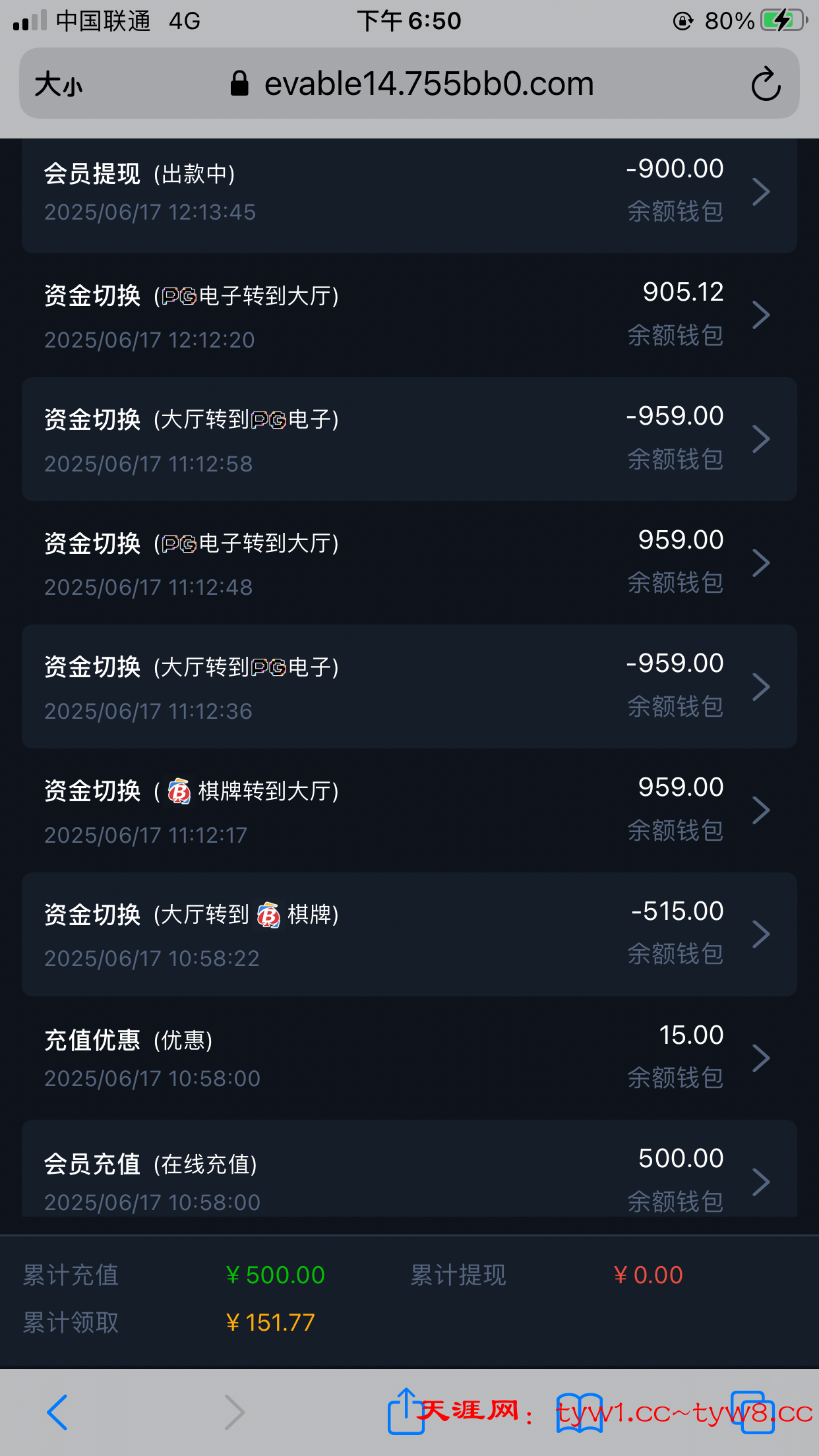This screenshot has width=819, height=1456.
Task: Open the 会员充值 500.00 record
Action: pos(409,1179)
